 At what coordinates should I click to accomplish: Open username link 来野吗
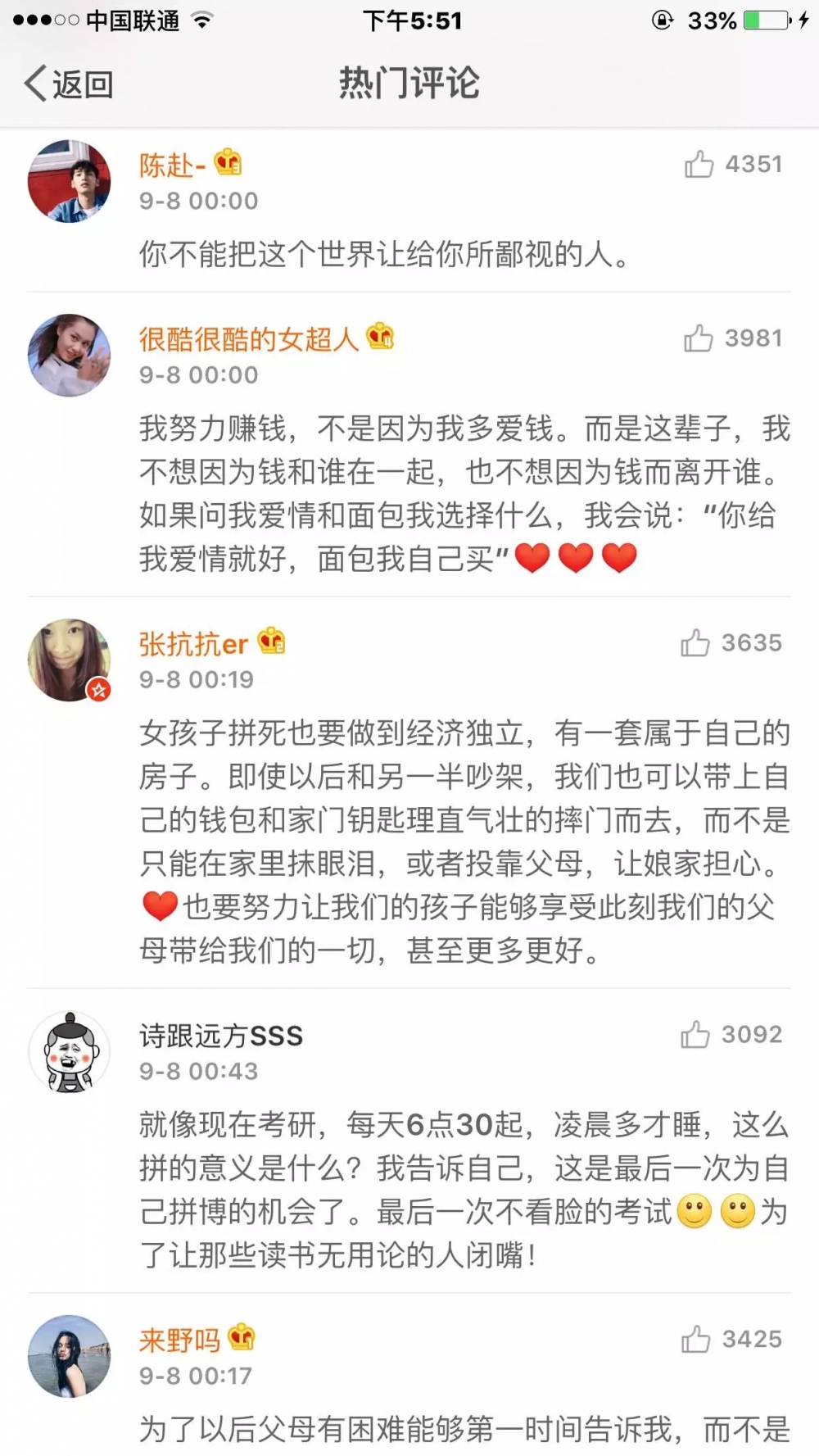[179, 1340]
